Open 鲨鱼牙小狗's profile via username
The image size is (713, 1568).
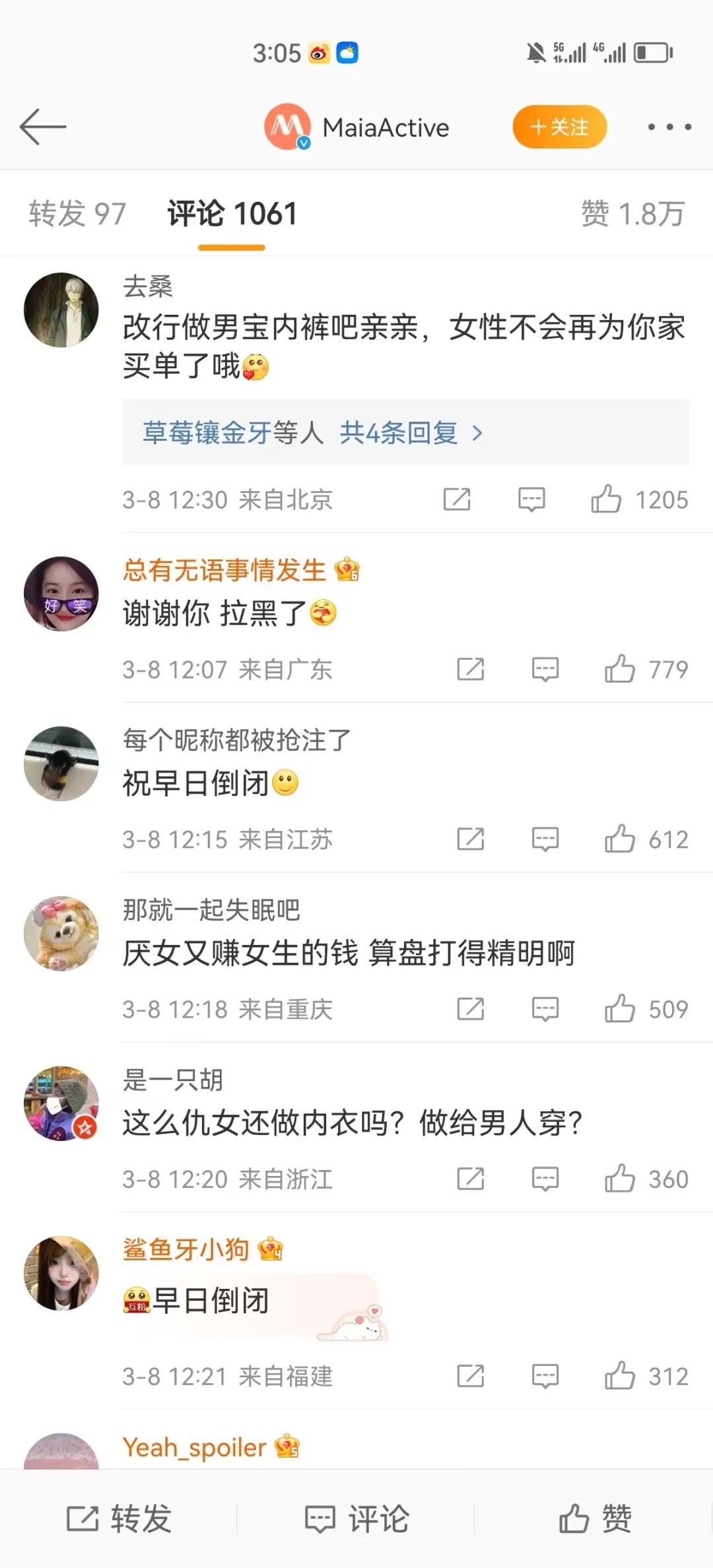186,1249
